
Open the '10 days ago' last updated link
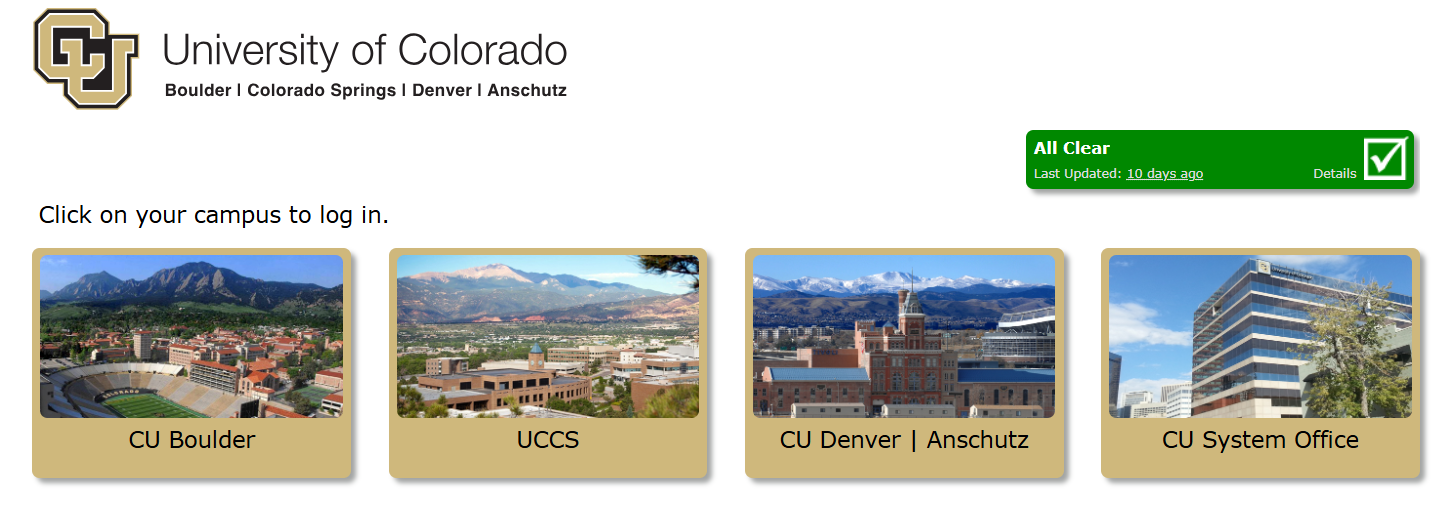point(1164,174)
